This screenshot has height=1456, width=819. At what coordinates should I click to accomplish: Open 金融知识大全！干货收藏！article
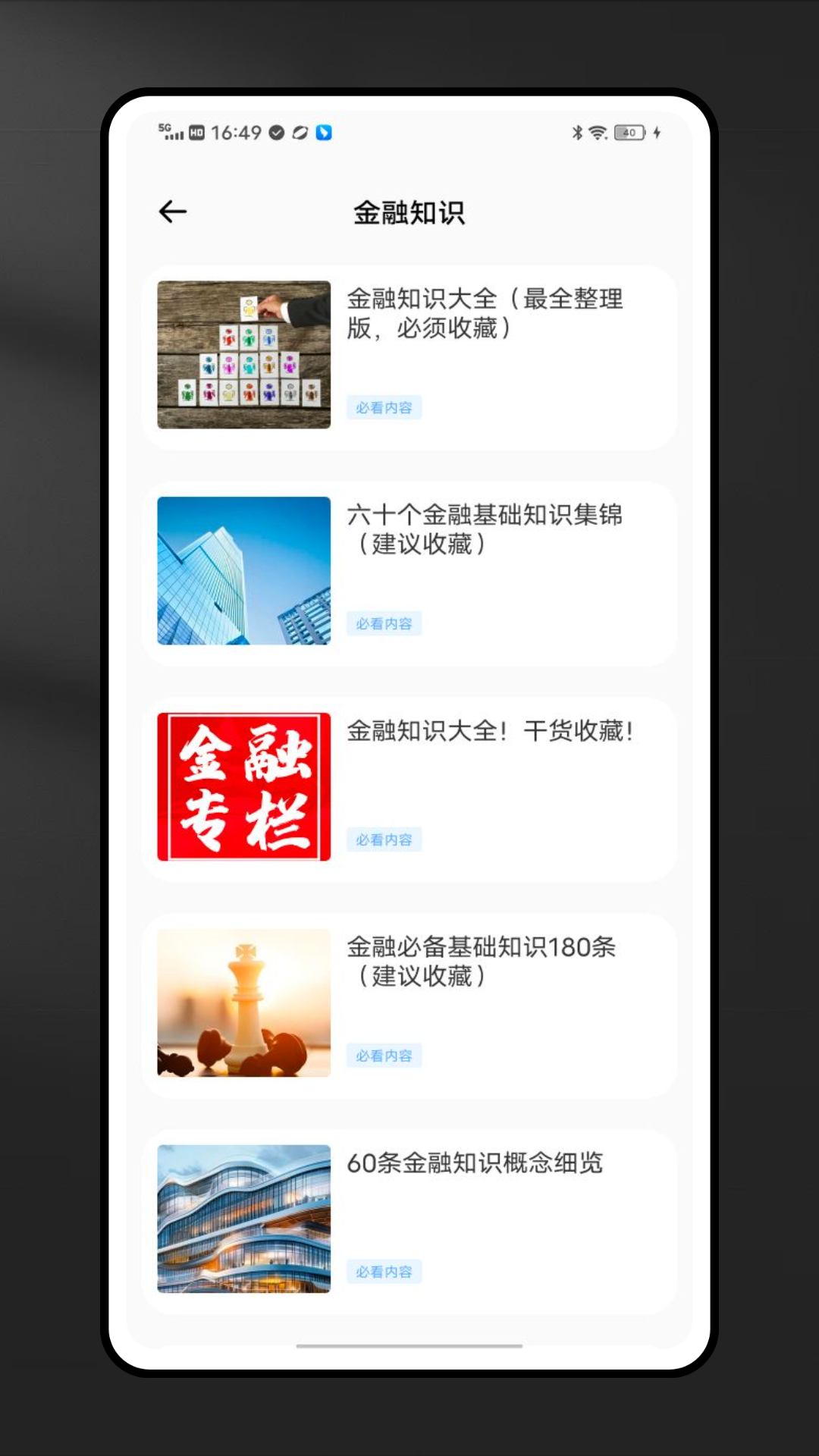tap(489, 731)
